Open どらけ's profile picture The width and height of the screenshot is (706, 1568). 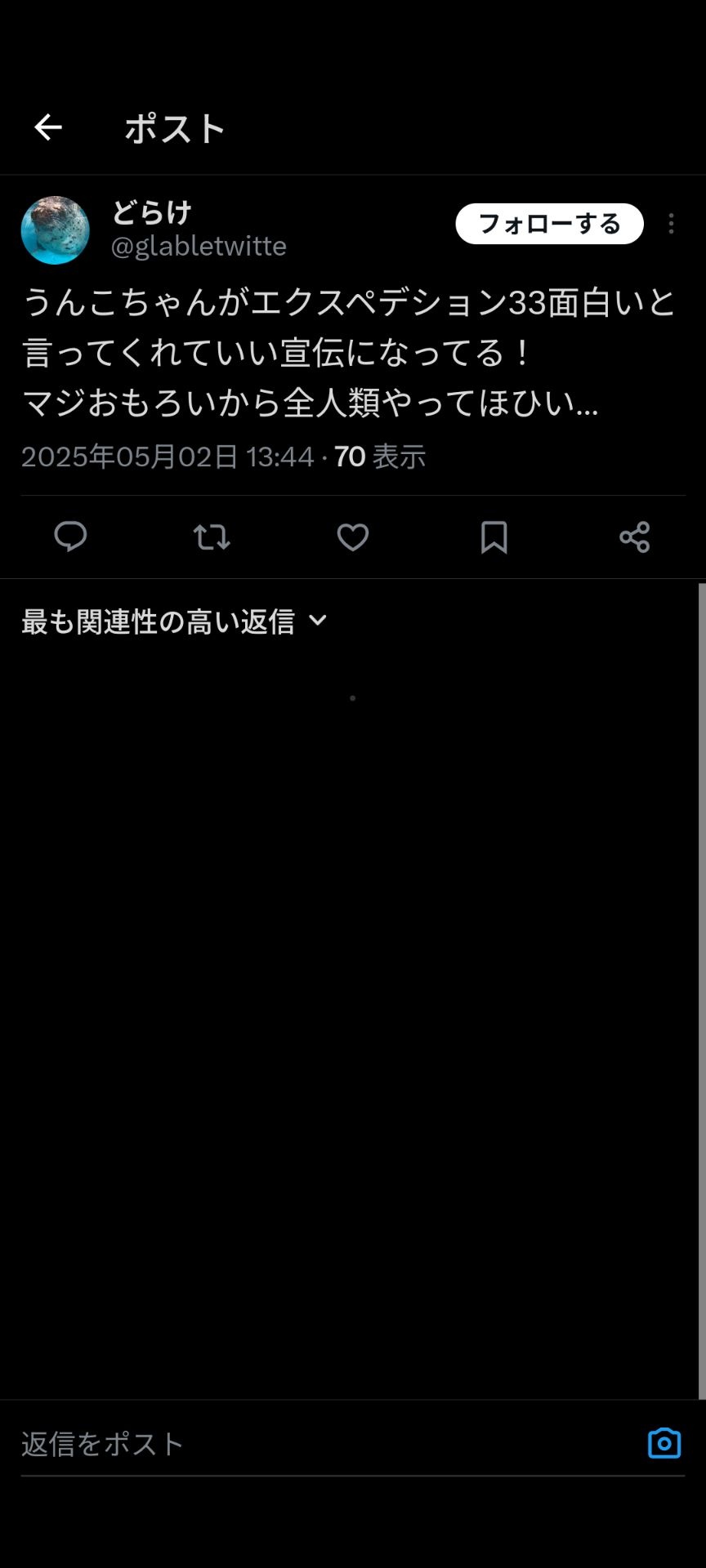(x=55, y=230)
